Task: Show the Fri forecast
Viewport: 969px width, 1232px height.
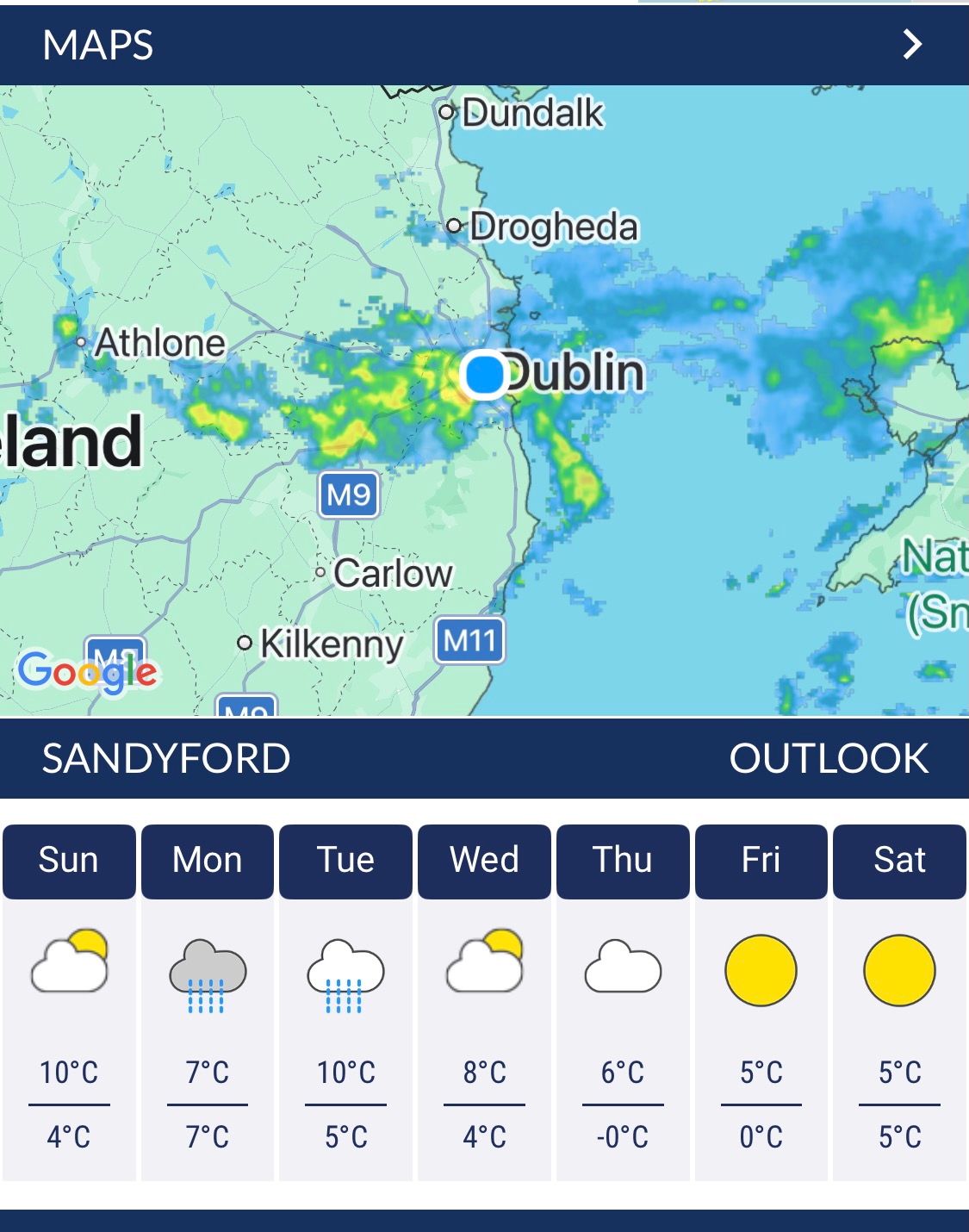Action: pyautogui.click(x=761, y=861)
